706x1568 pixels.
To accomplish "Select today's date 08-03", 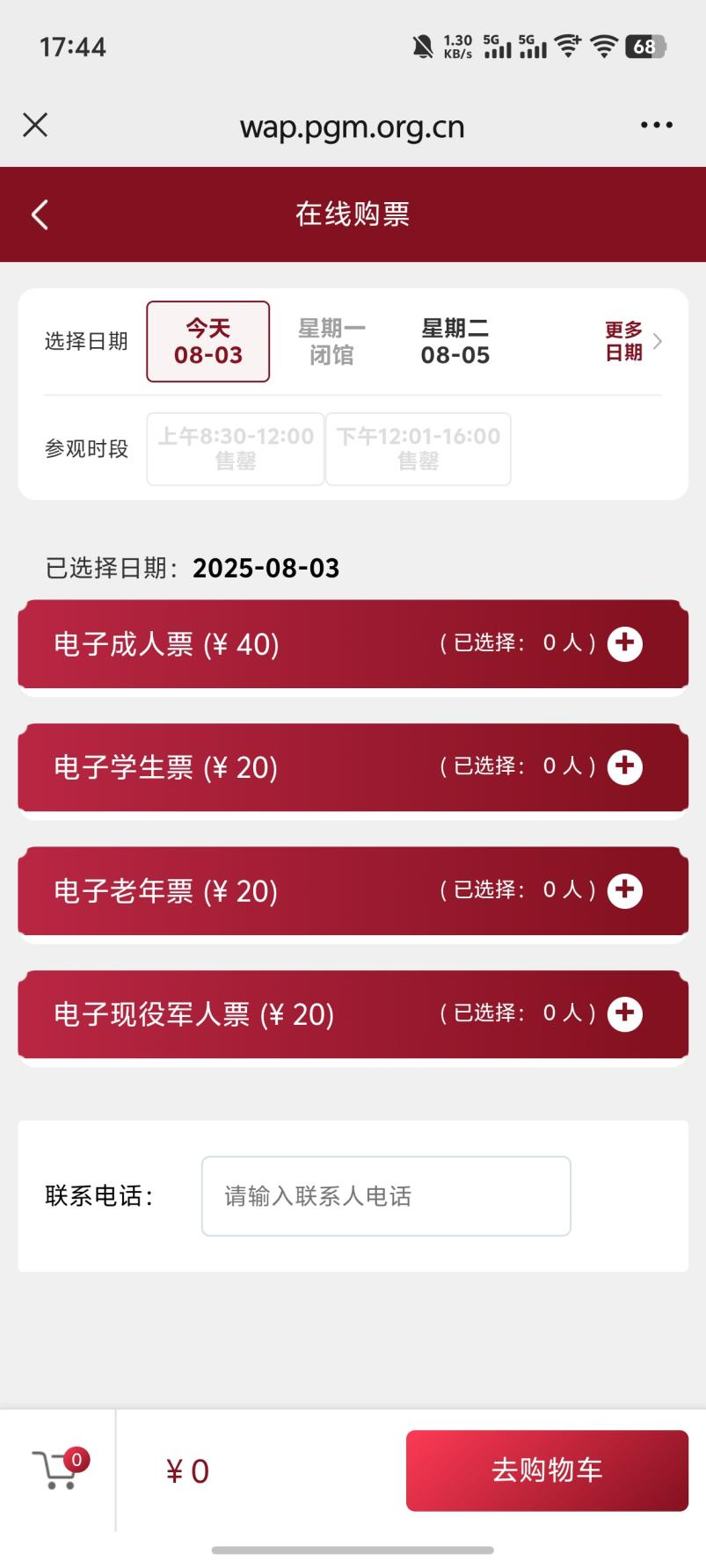I will 207,342.
